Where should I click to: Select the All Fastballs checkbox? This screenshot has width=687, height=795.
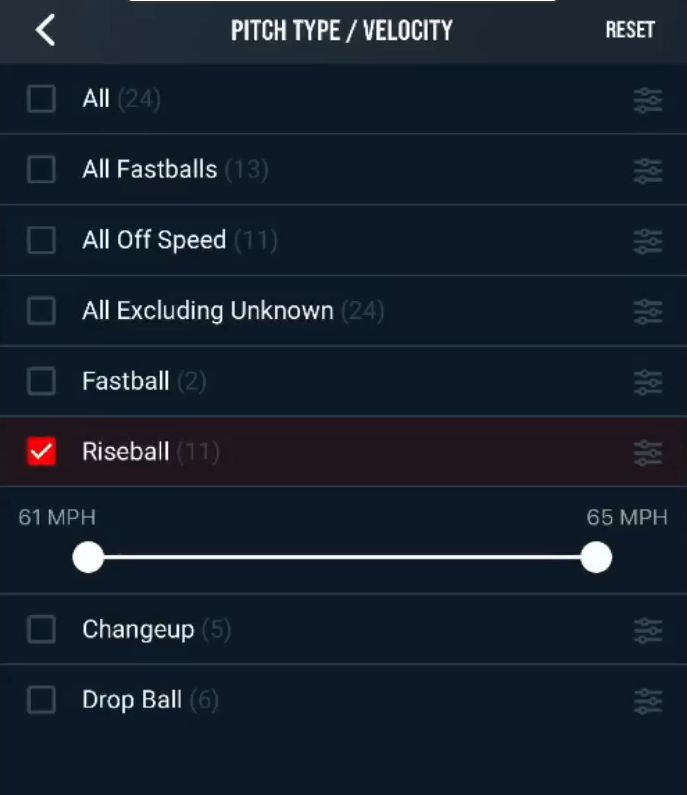click(x=41, y=170)
